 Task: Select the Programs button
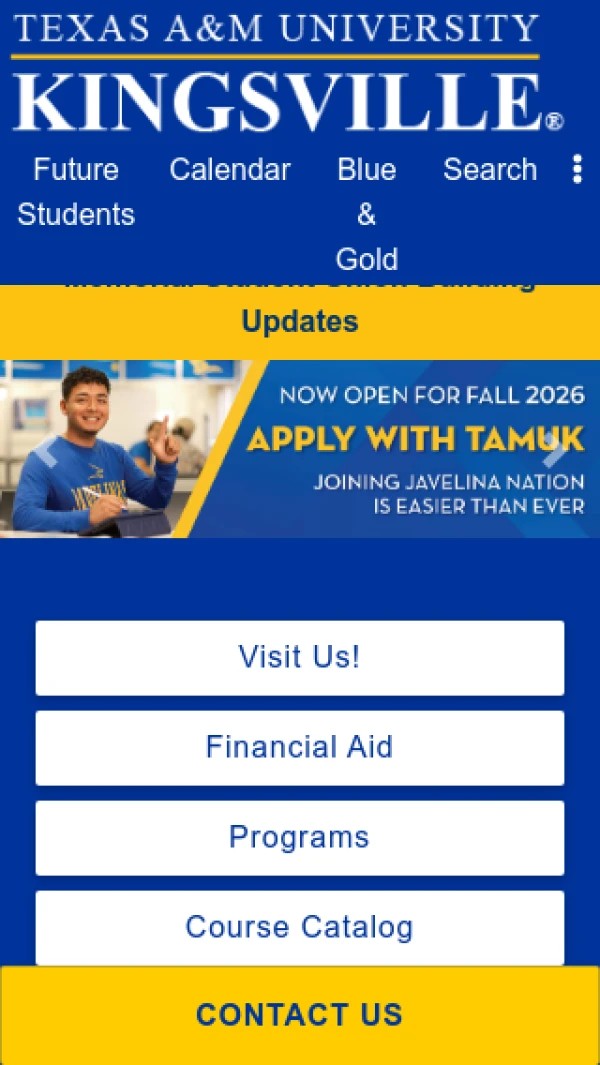pos(300,837)
